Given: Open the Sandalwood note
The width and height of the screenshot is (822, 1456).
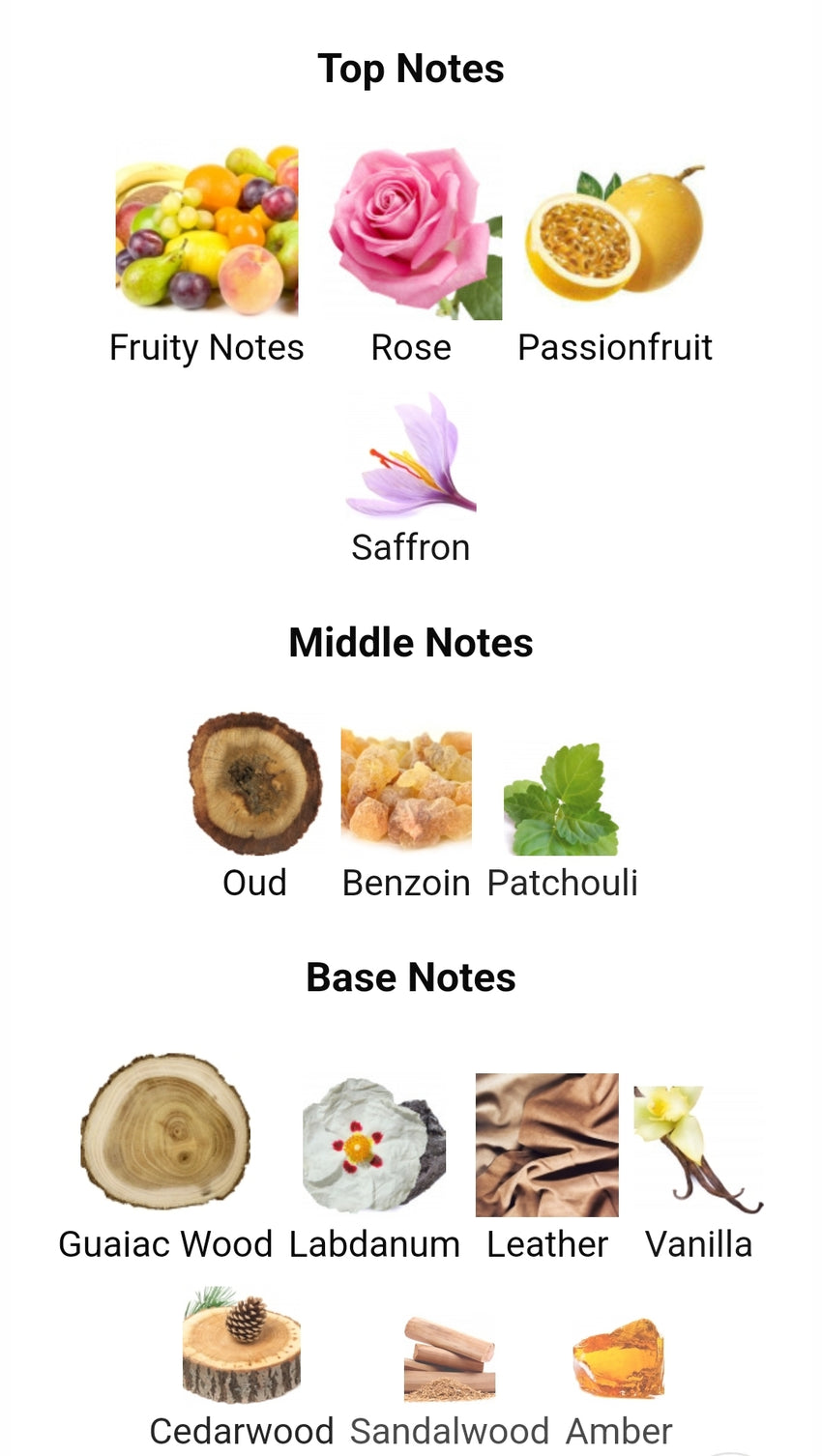Looking at the screenshot, I should pos(450,1358).
